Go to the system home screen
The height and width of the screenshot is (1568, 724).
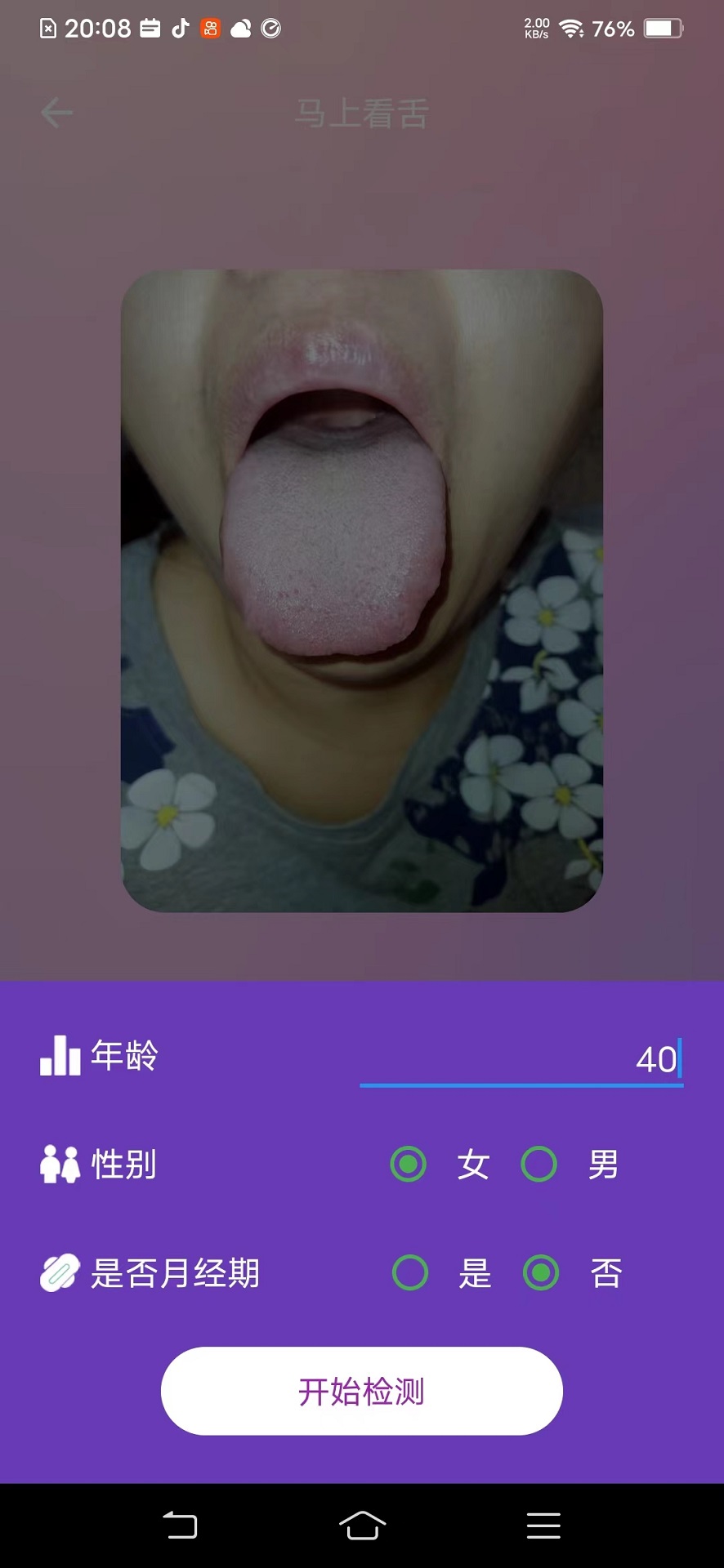pyautogui.click(x=362, y=1526)
